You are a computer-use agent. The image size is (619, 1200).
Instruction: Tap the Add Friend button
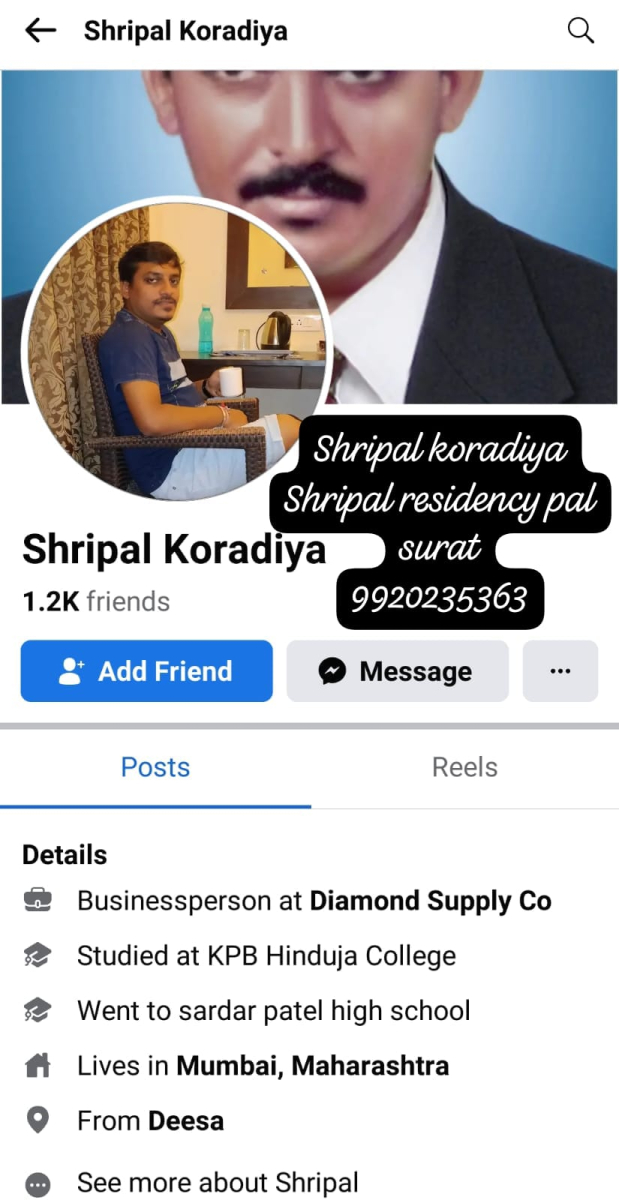[x=146, y=671]
